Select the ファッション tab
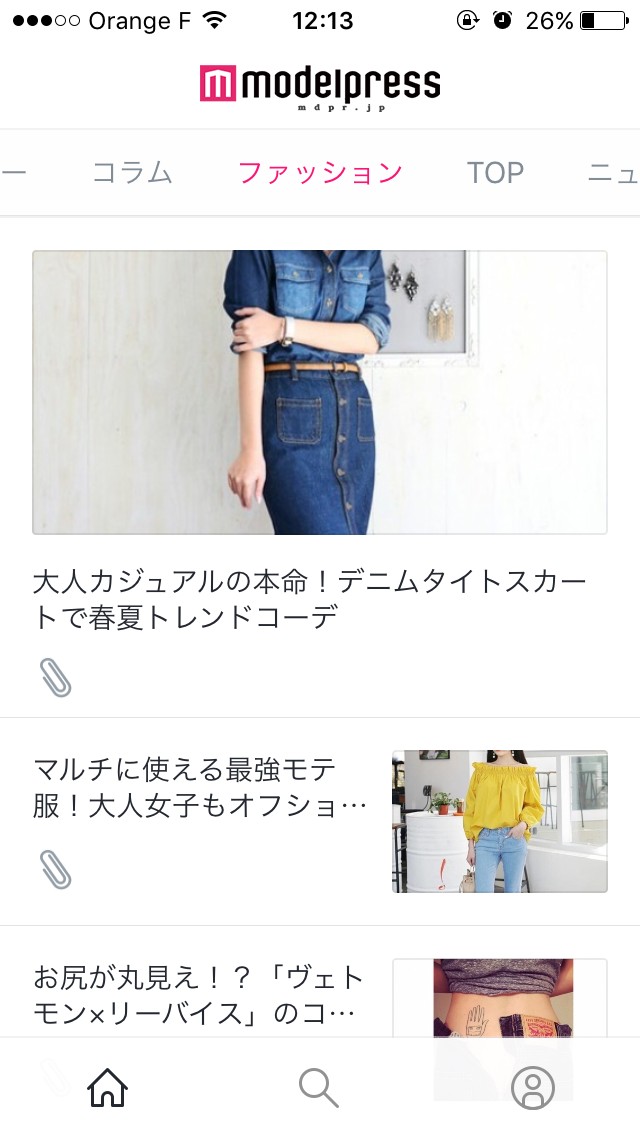The height and width of the screenshot is (1136, 640). (x=320, y=173)
